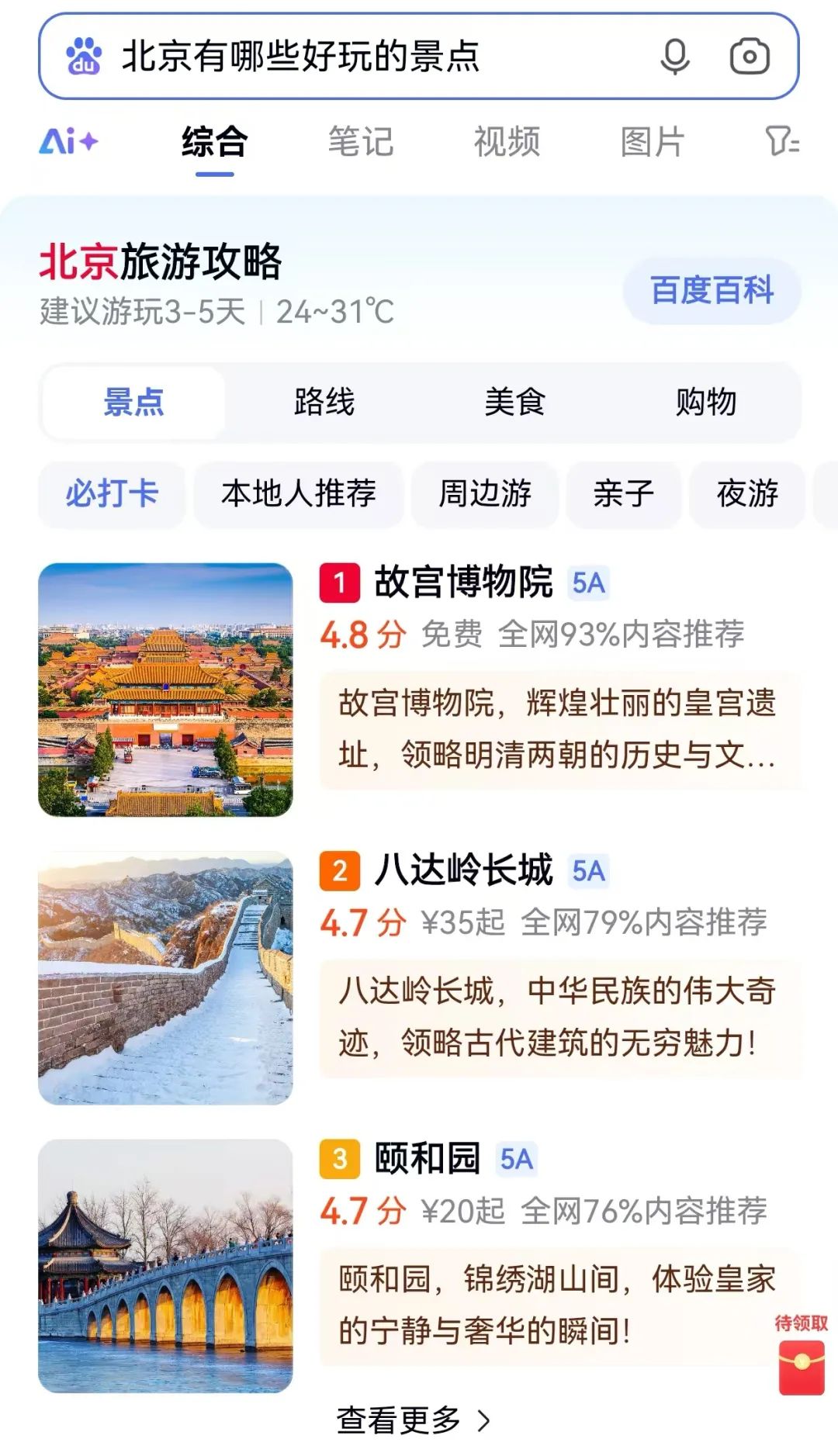838x1456 pixels.
Task: Switch to the 笔记 tab
Action: pyautogui.click(x=361, y=142)
